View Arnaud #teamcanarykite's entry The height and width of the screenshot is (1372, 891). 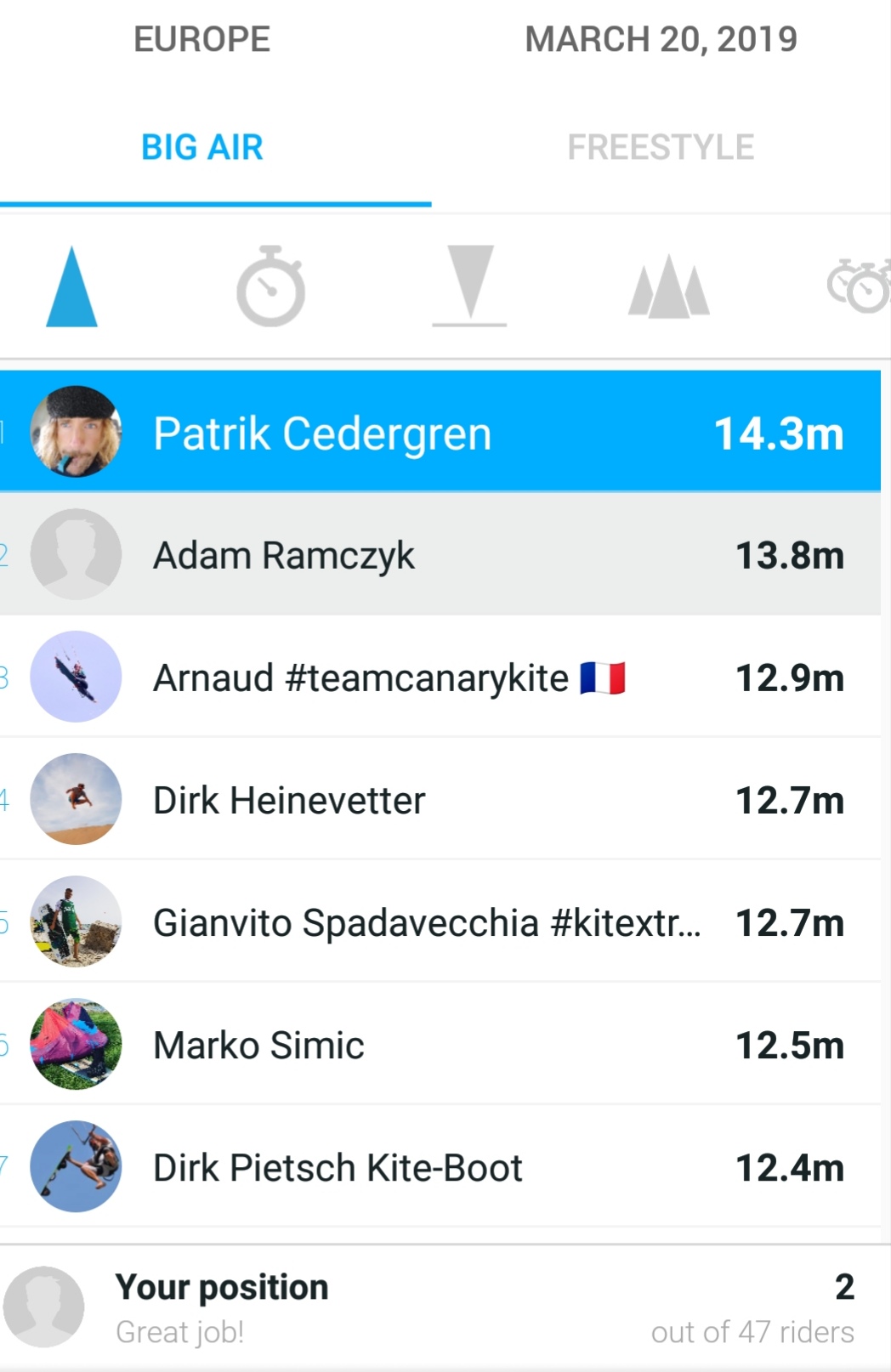pyautogui.click(x=361, y=678)
